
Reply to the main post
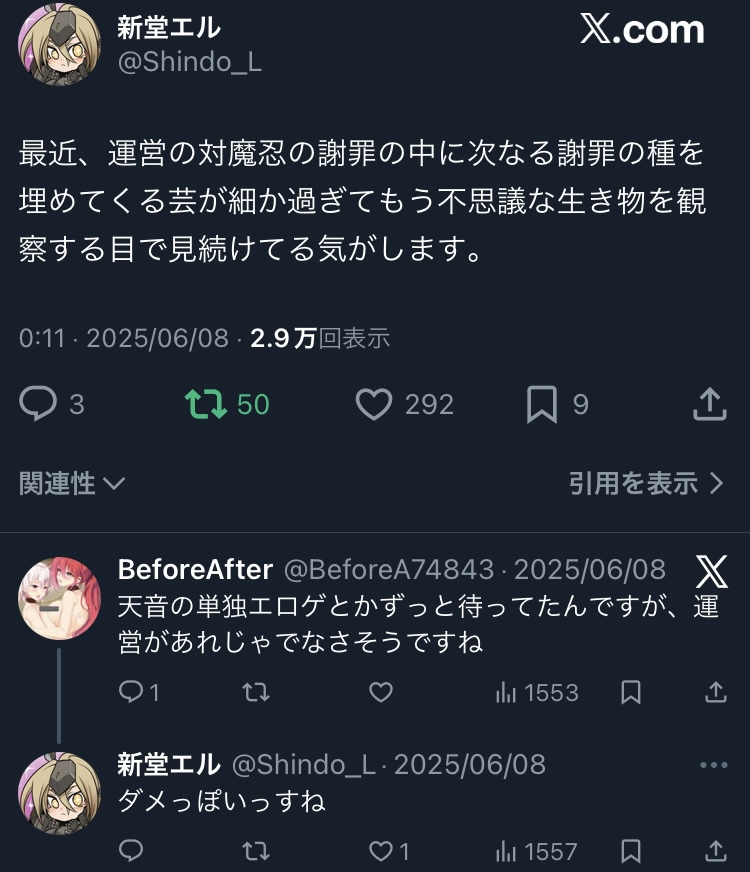tap(40, 404)
